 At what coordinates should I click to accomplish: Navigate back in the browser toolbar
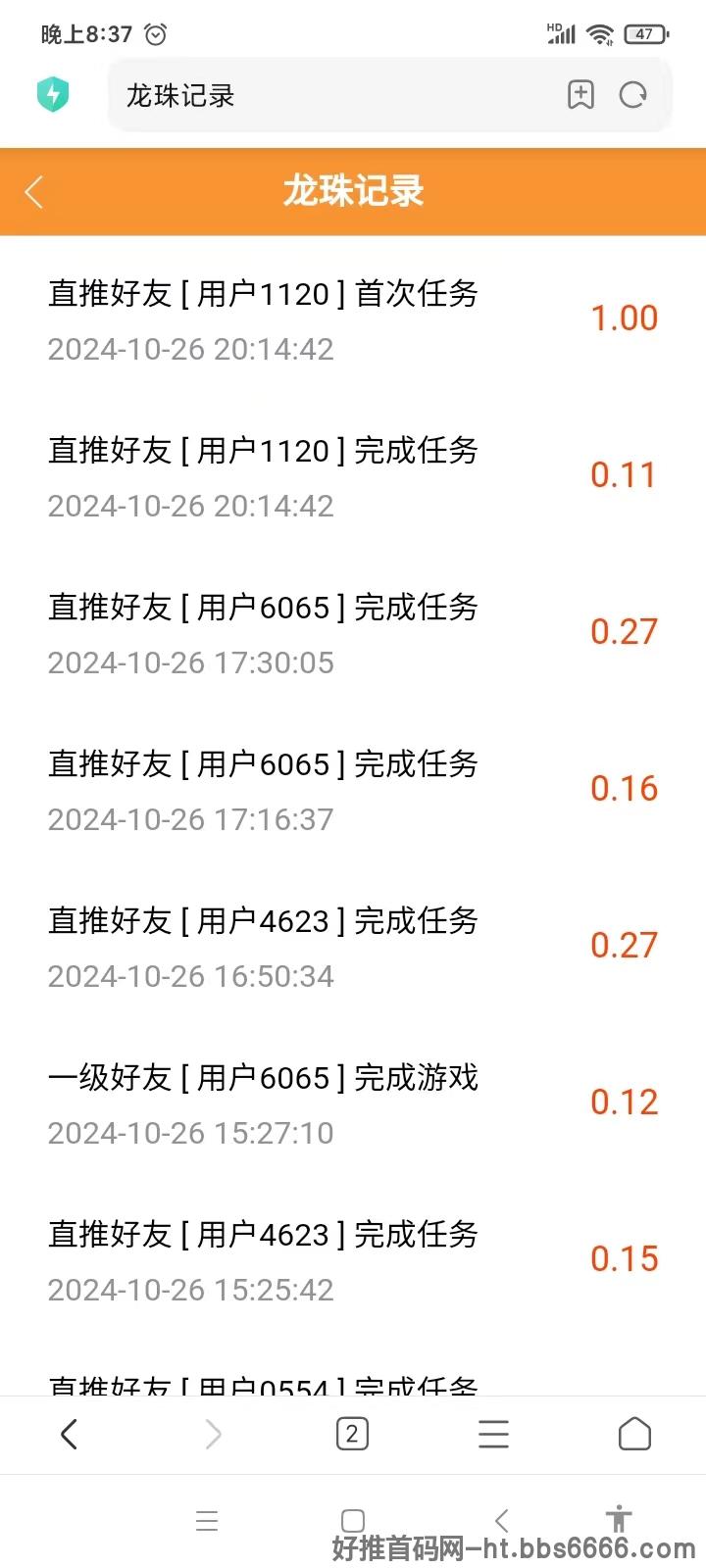[x=69, y=1435]
